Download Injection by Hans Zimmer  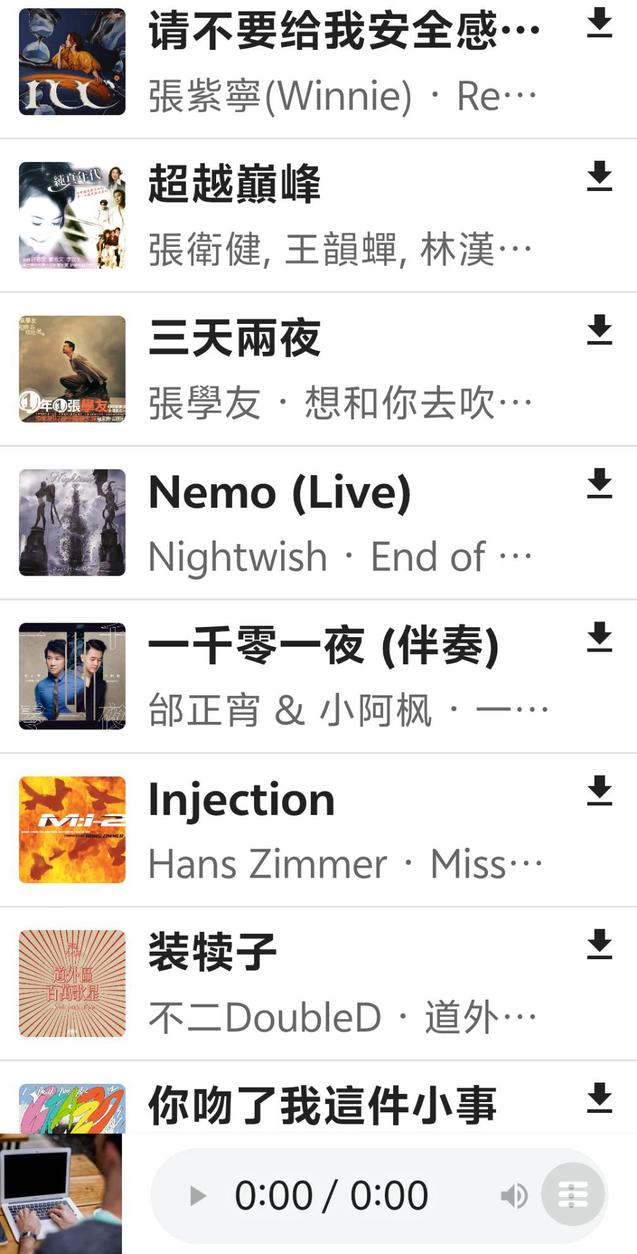(599, 791)
